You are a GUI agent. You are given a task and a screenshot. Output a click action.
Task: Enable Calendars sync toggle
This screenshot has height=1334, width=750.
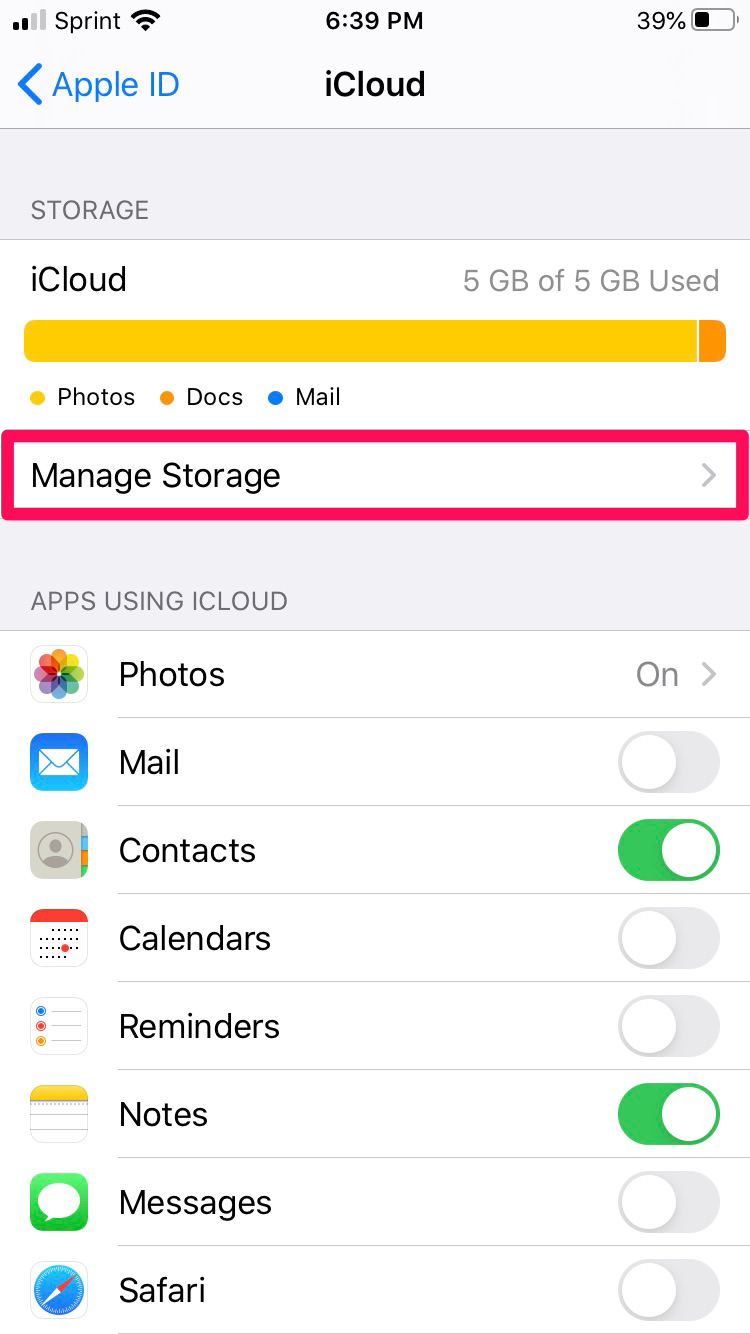pyautogui.click(x=668, y=938)
